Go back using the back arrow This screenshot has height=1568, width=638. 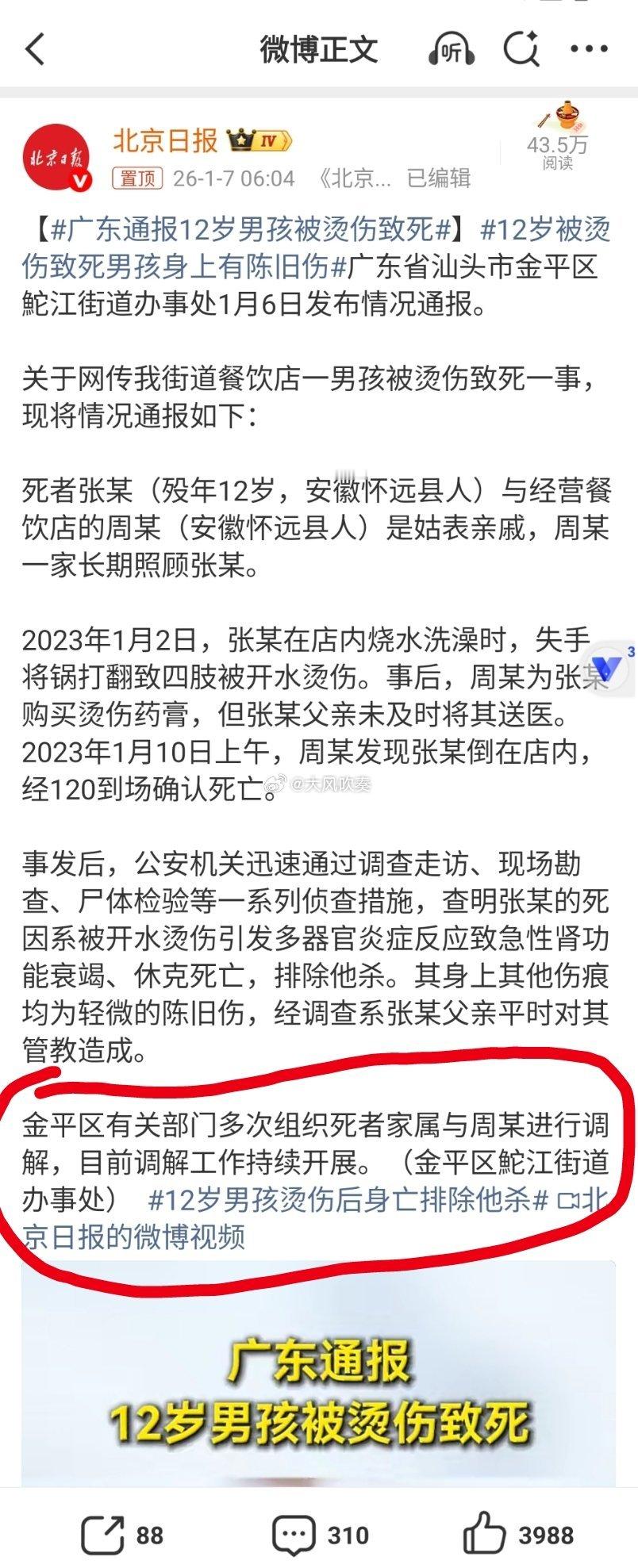[x=33, y=49]
